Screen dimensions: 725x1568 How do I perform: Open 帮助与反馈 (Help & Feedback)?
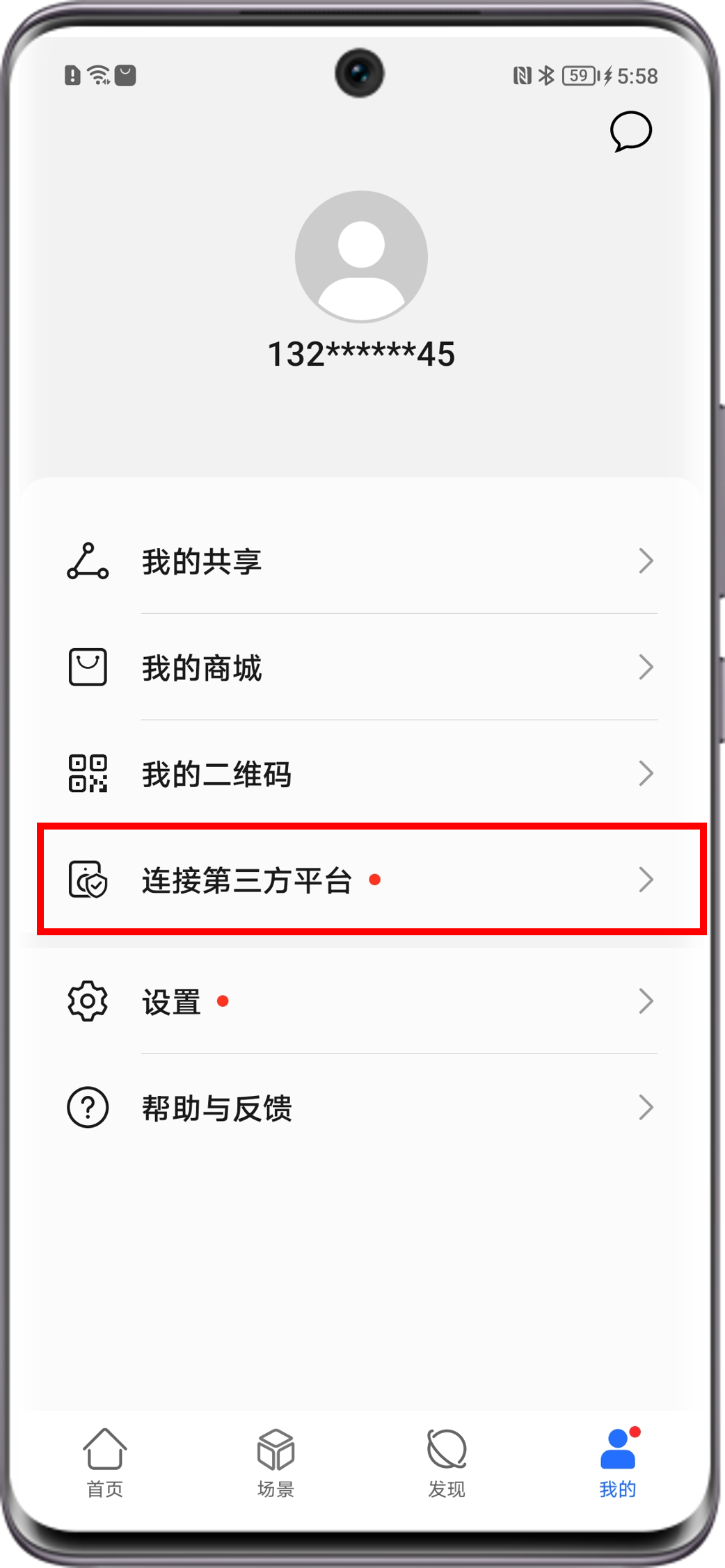362,1108
